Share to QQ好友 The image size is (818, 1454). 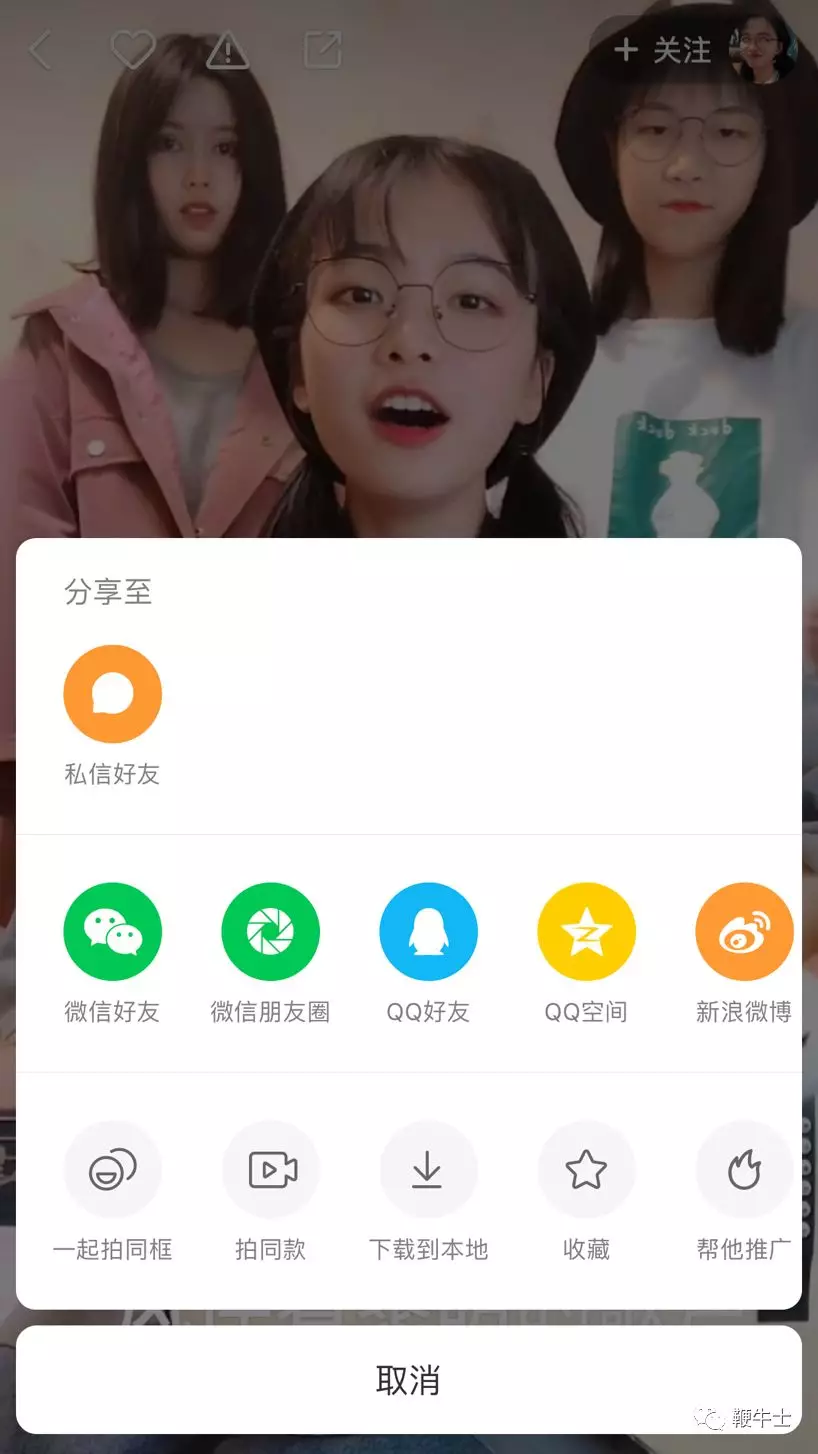coord(428,931)
